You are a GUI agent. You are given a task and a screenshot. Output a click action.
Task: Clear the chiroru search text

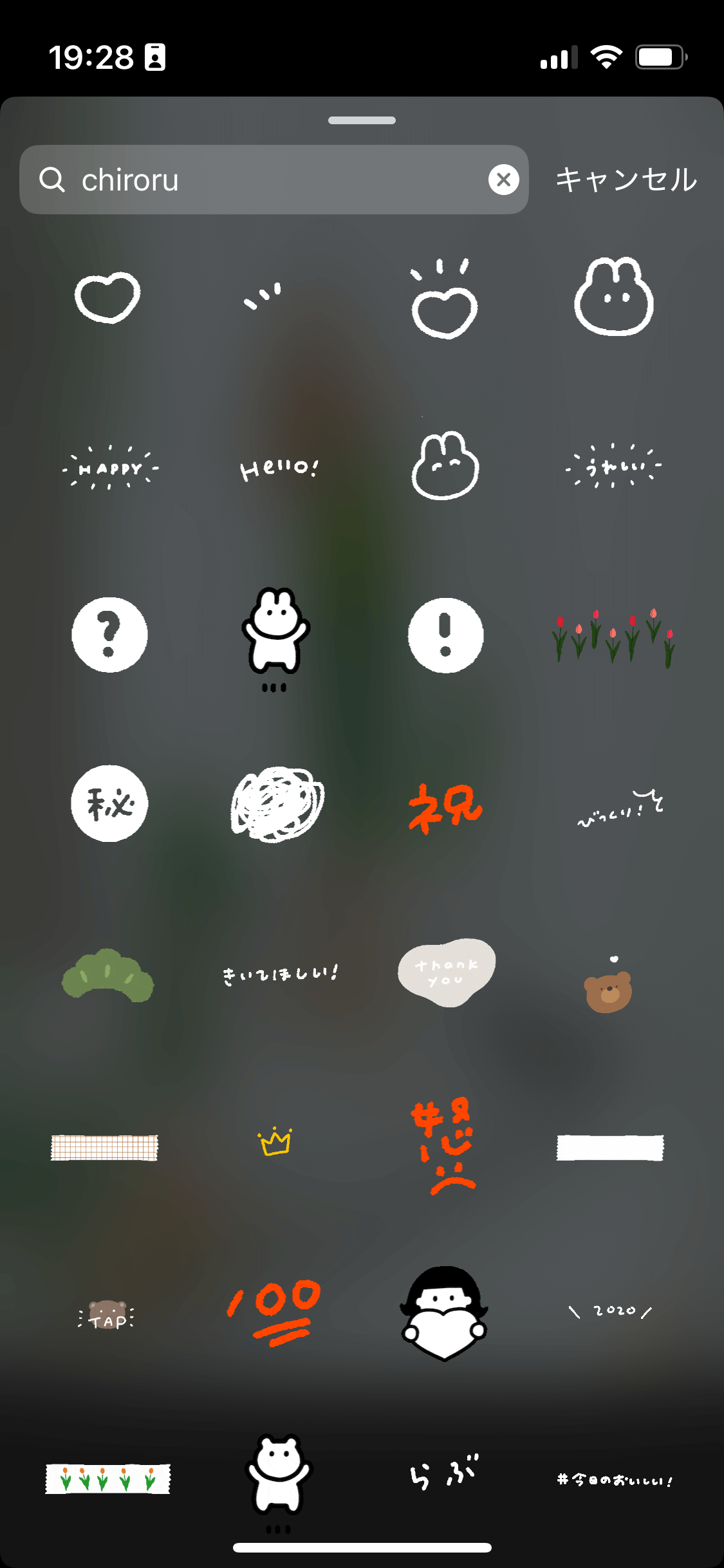(x=504, y=180)
